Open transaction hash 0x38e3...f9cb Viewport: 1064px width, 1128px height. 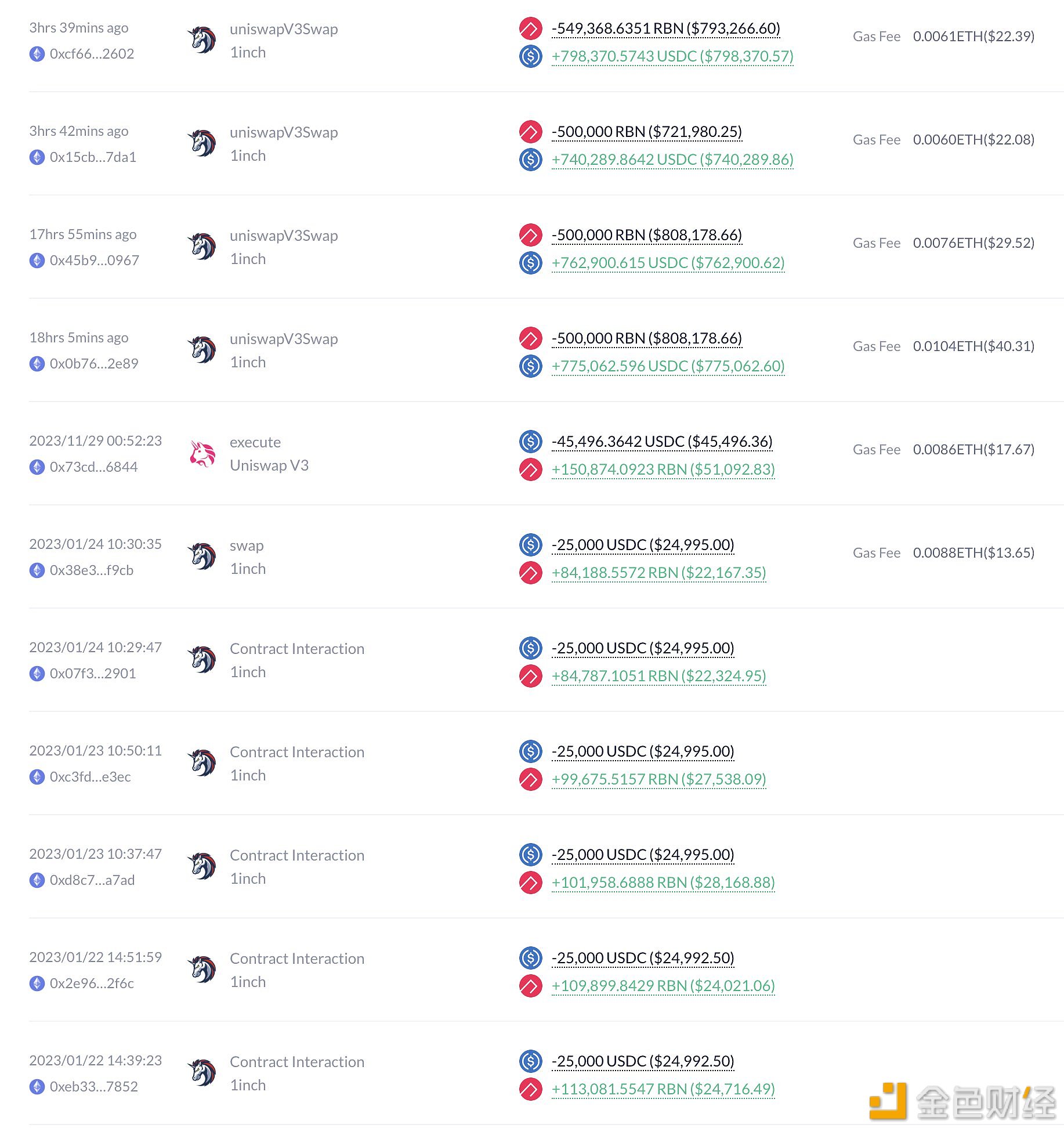point(92,570)
